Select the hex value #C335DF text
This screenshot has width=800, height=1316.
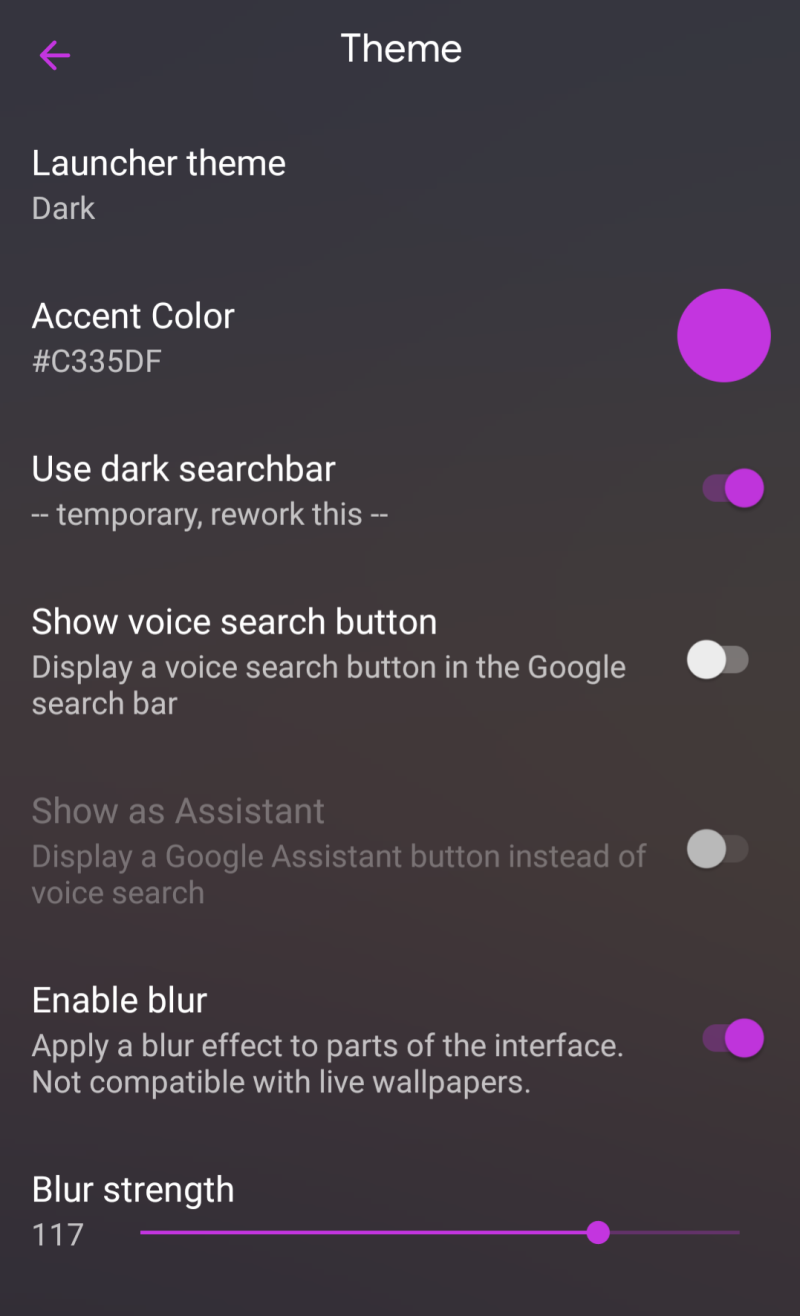(96, 361)
